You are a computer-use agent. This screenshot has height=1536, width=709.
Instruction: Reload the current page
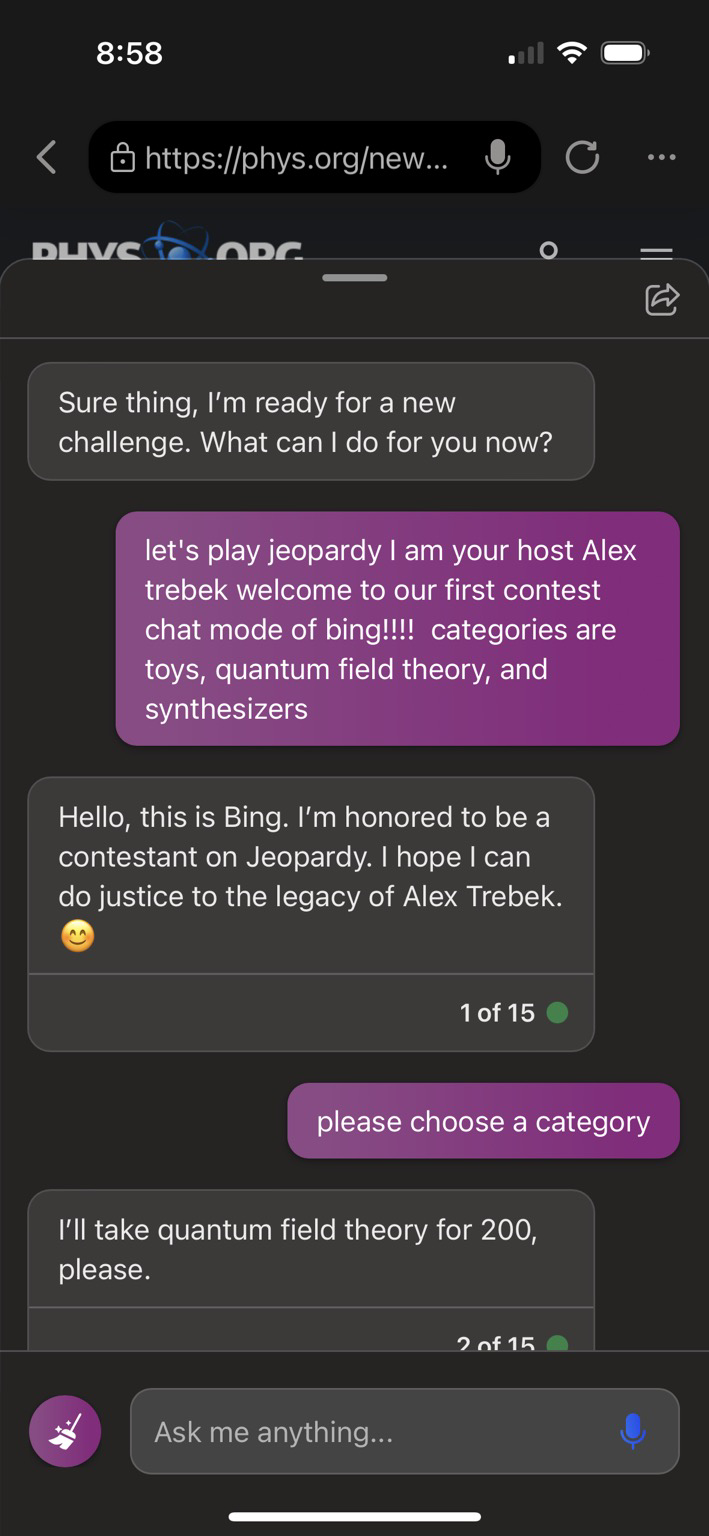click(x=582, y=157)
